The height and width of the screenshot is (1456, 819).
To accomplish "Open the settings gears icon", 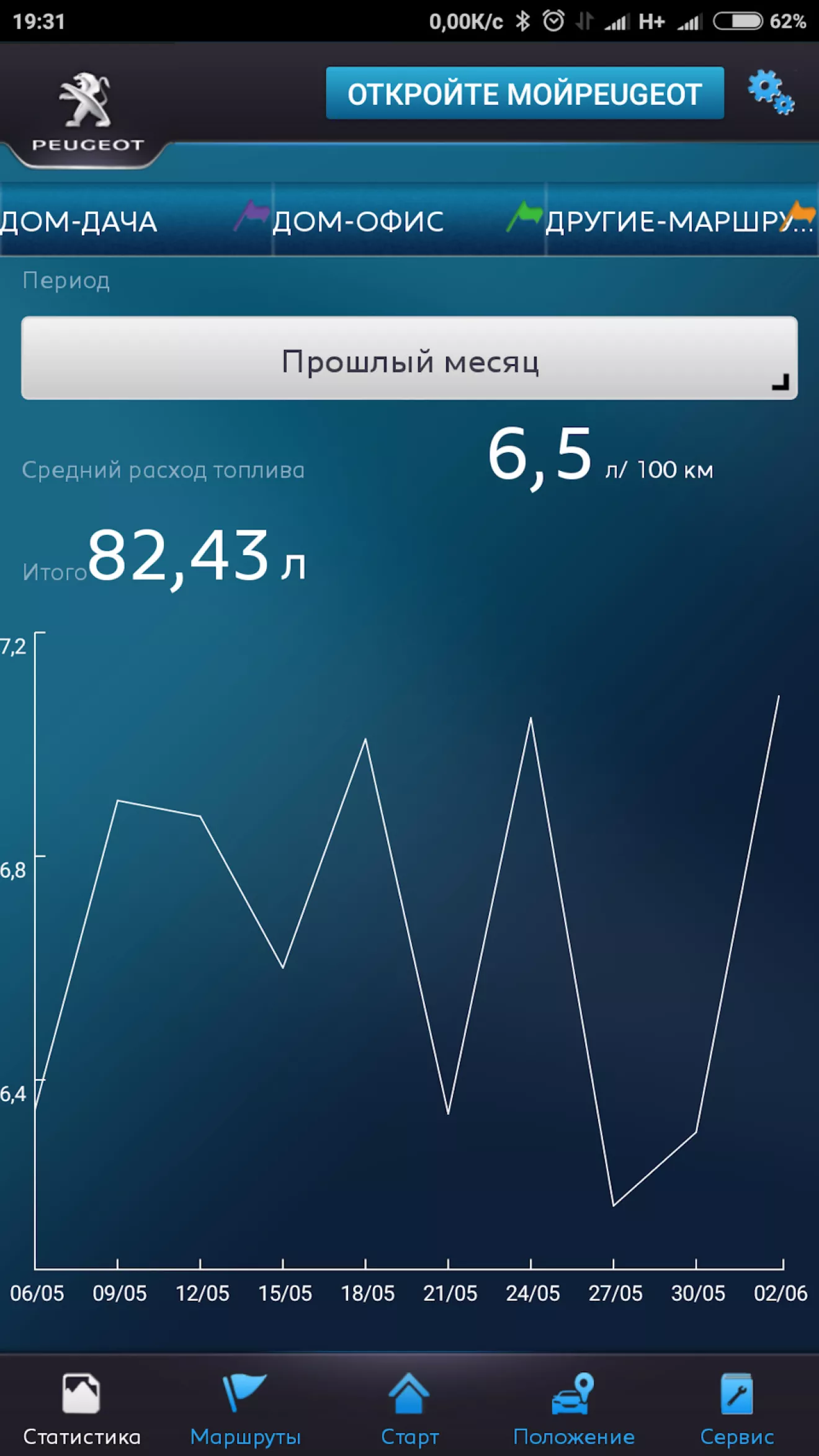I will click(x=771, y=93).
